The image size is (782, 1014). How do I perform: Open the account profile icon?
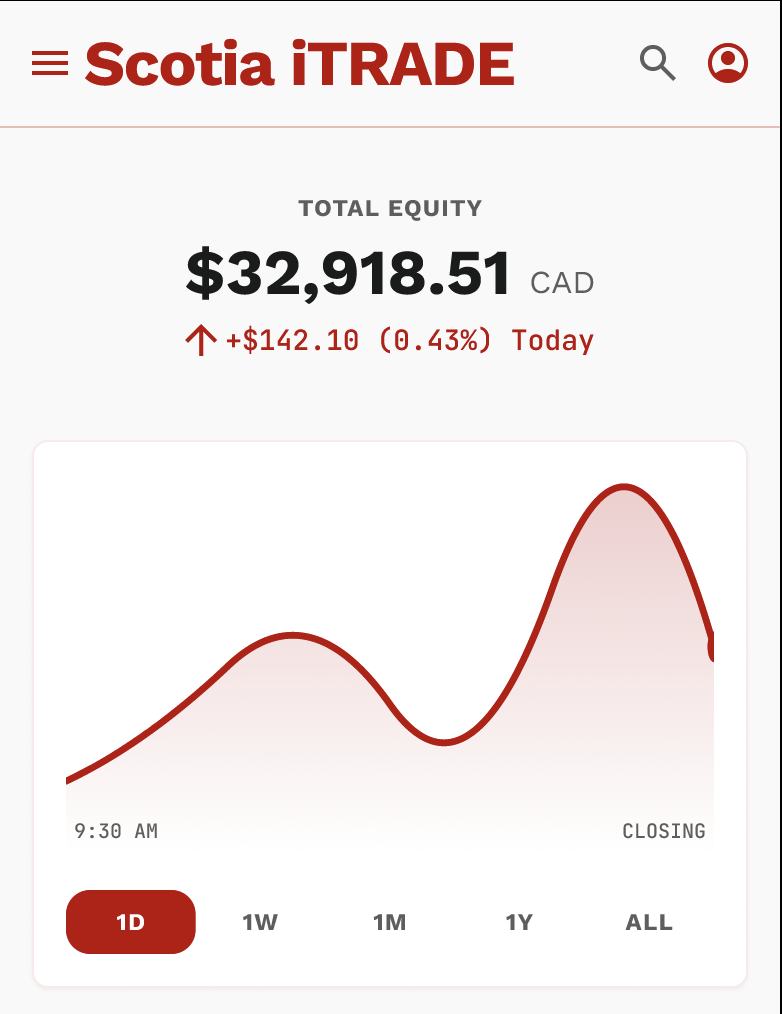click(x=728, y=63)
